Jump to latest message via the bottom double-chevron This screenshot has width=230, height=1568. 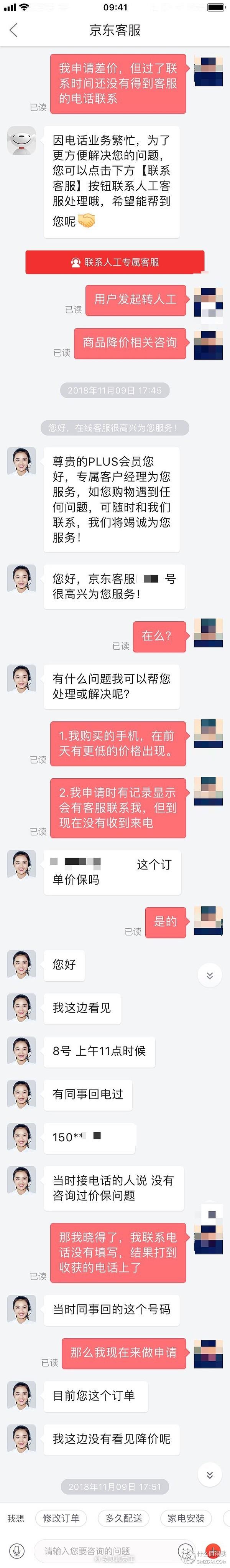[x=209, y=1474]
